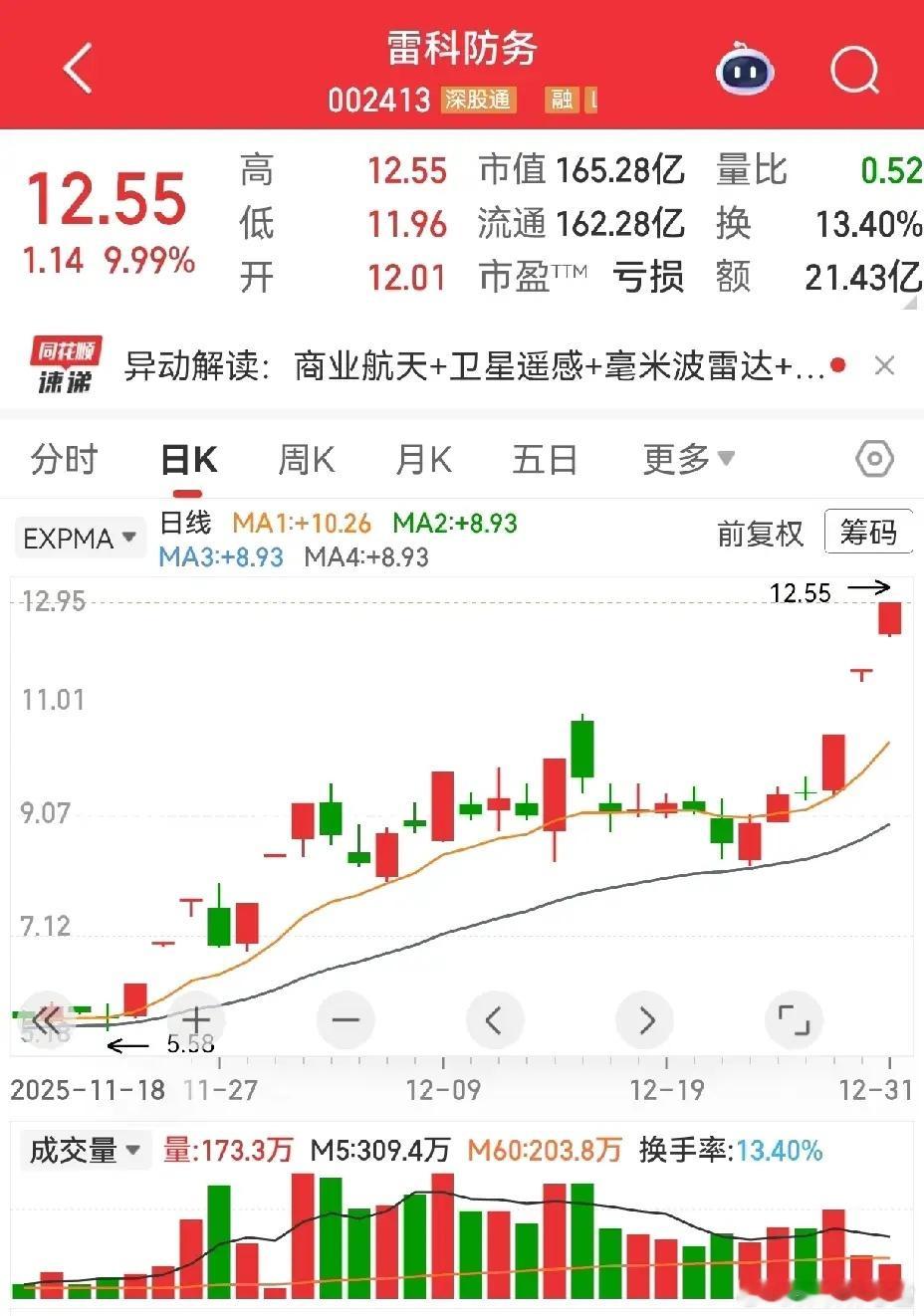This screenshot has height=1316, width=924.
Task: Zoom into the chart with the plus icon
Action: click(196, 1019)
